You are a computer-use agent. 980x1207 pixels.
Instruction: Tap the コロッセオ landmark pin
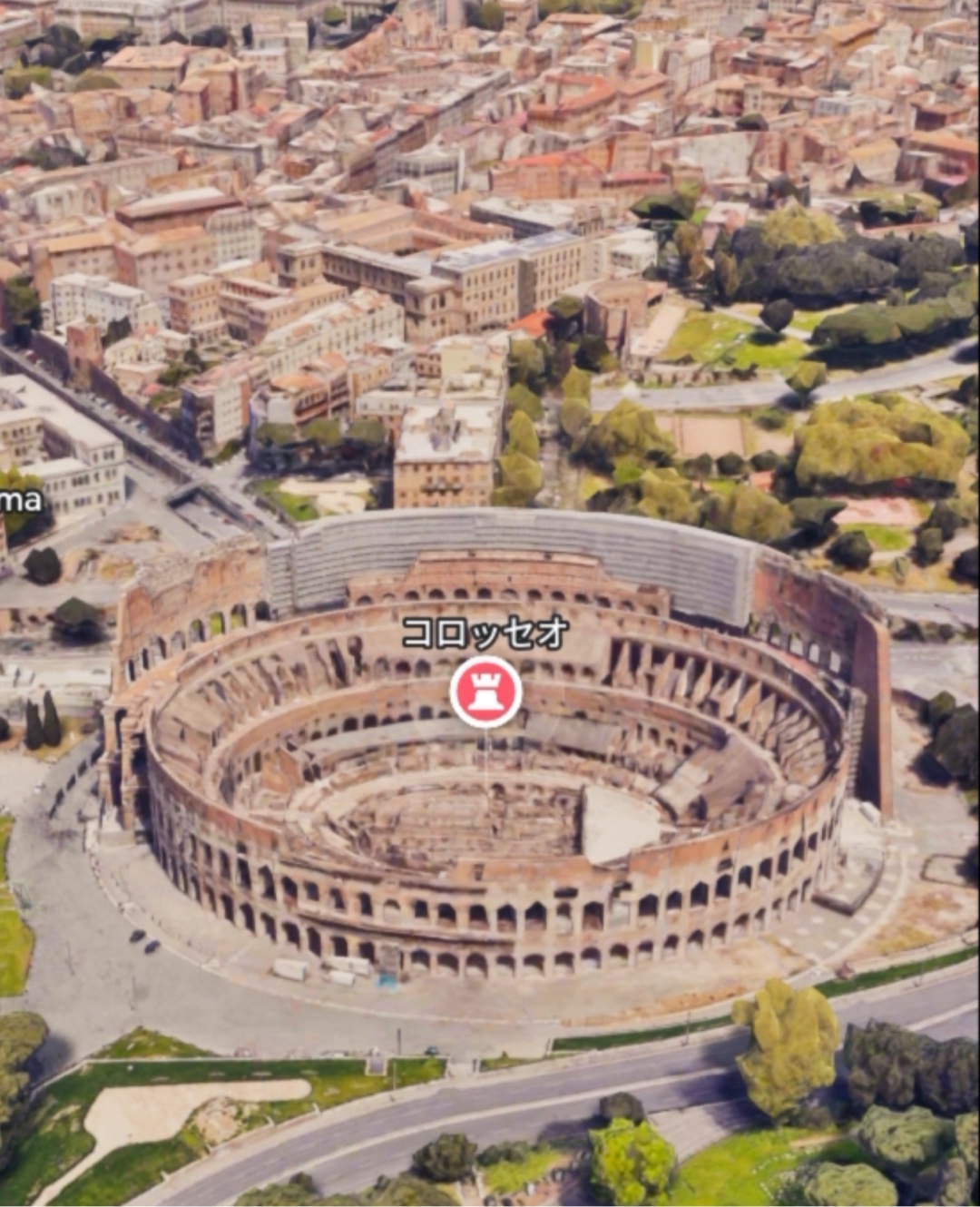pyautogui.click(x=485, y=691)
